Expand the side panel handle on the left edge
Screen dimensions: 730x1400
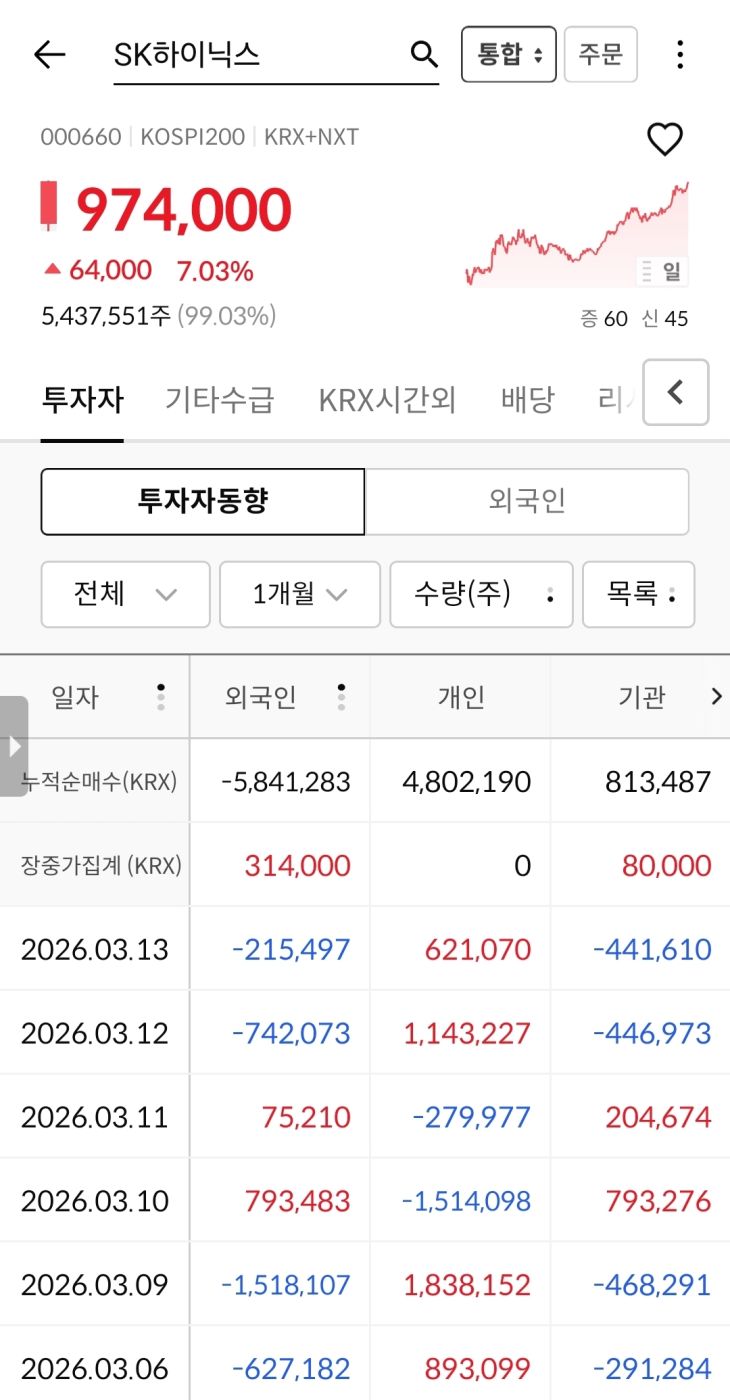14,746
